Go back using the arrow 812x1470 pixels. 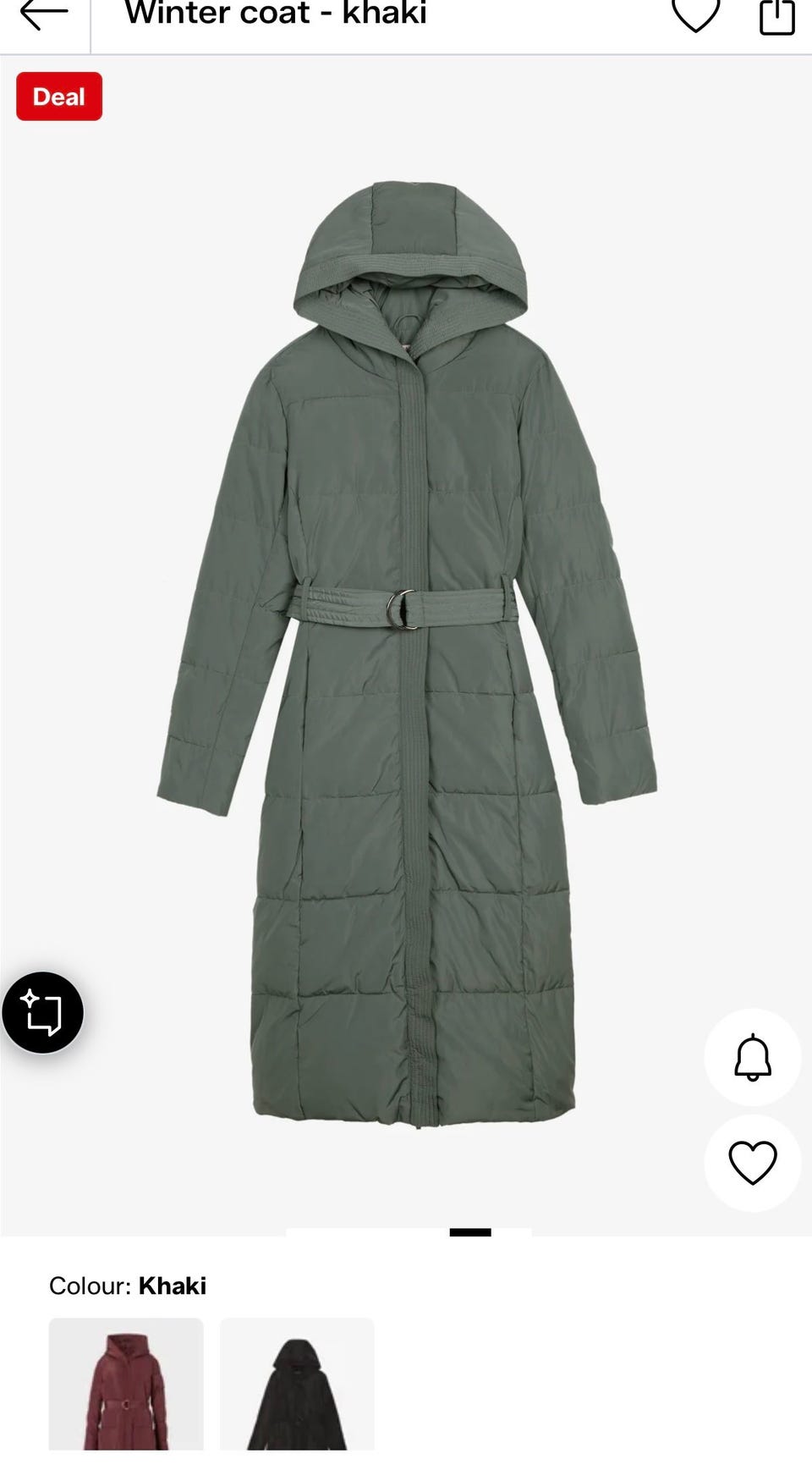(44, 14)
